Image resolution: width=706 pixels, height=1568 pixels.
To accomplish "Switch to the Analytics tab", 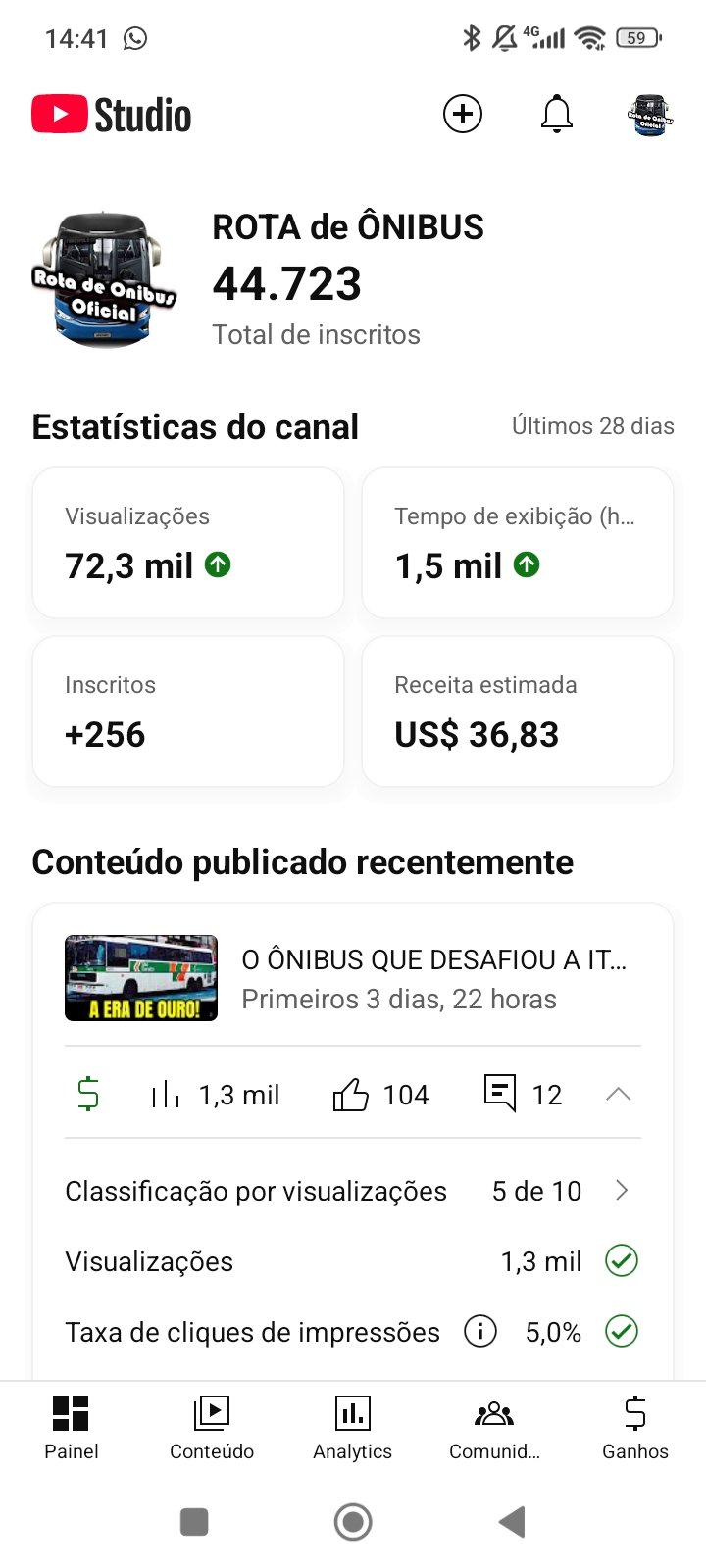I will point(353,1427).
